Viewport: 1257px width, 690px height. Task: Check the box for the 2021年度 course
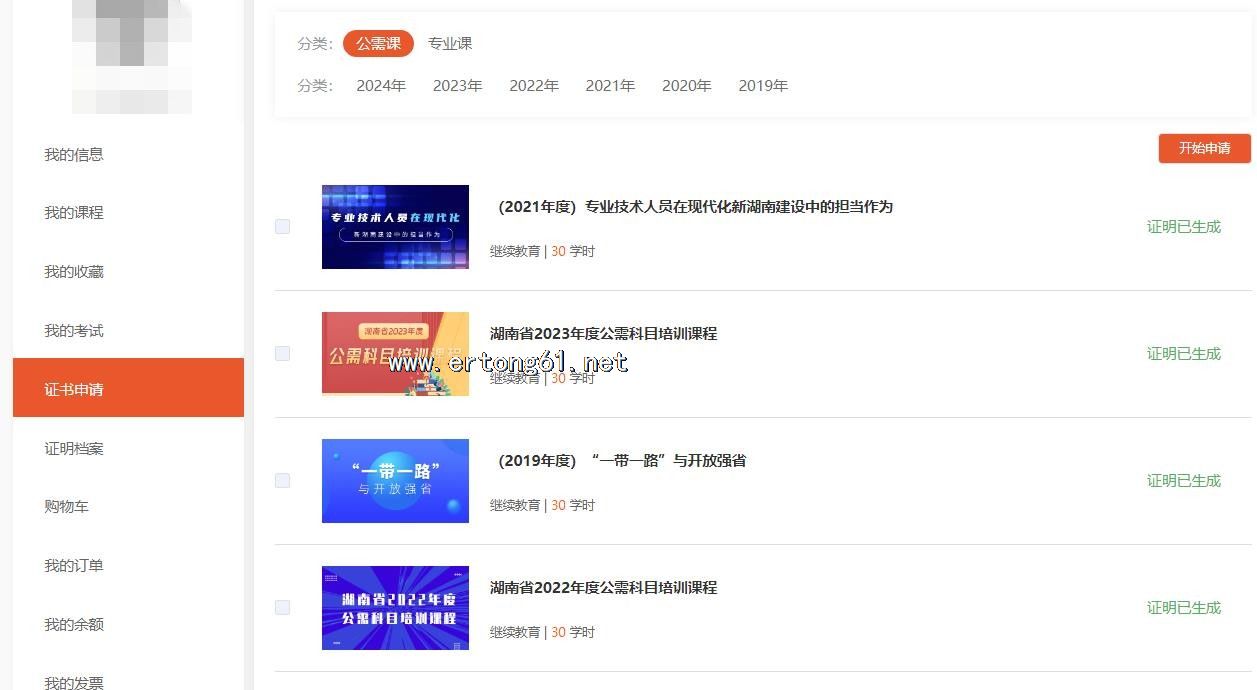click(x=283, y=227)
